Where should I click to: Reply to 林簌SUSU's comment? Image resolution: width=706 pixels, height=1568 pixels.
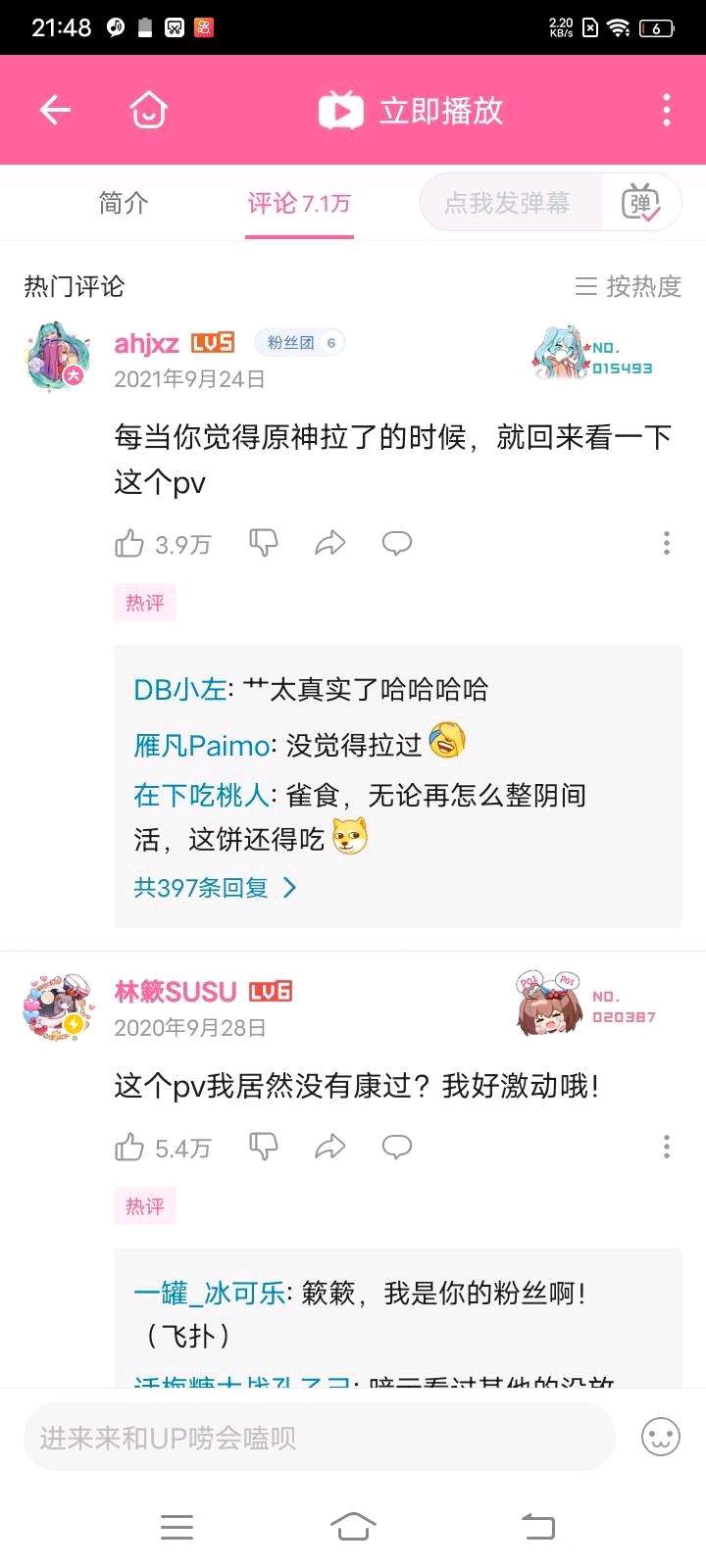pyautogui.click(x=397, y=1147)
